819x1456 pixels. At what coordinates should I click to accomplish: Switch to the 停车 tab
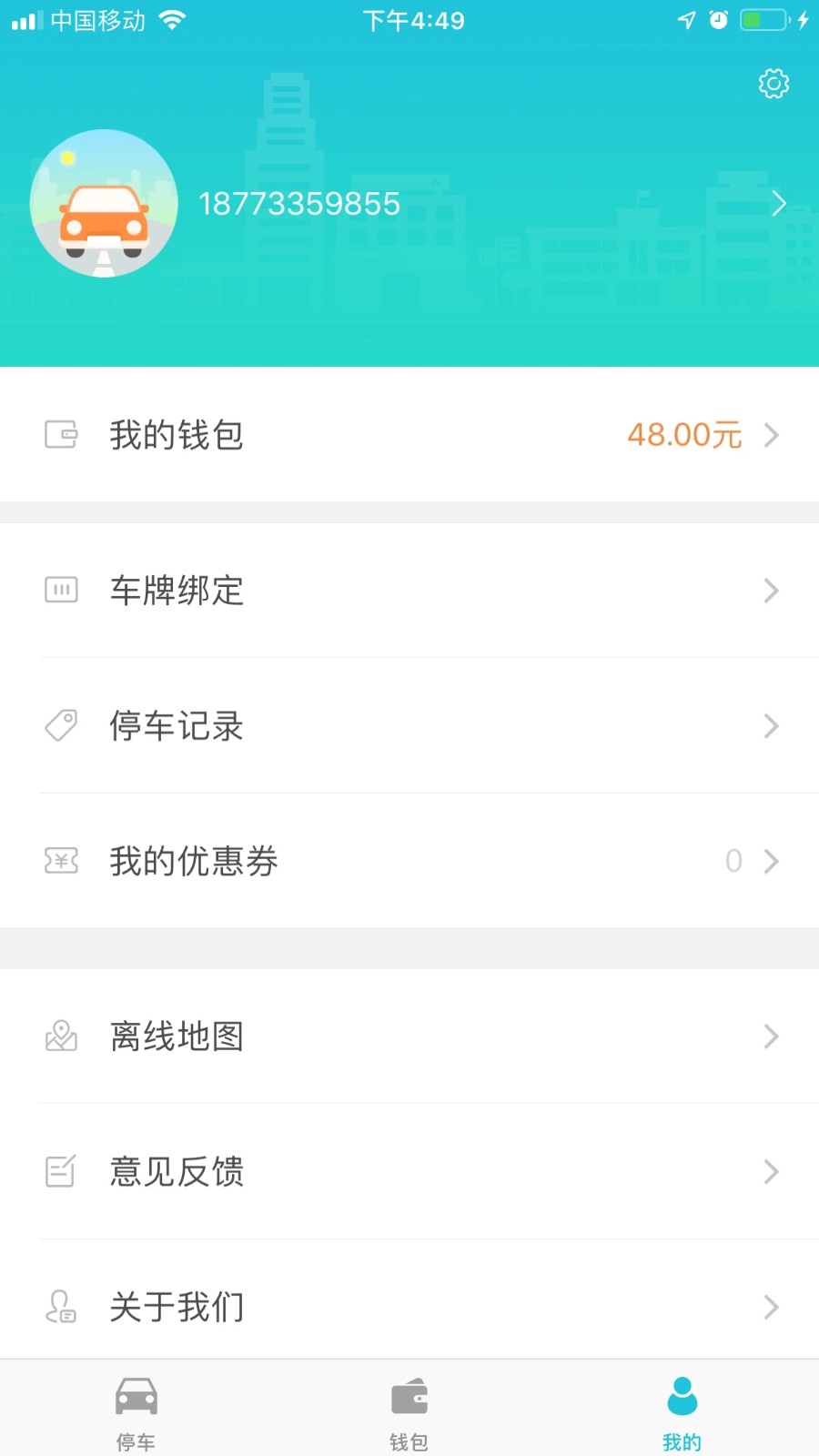136,1408
